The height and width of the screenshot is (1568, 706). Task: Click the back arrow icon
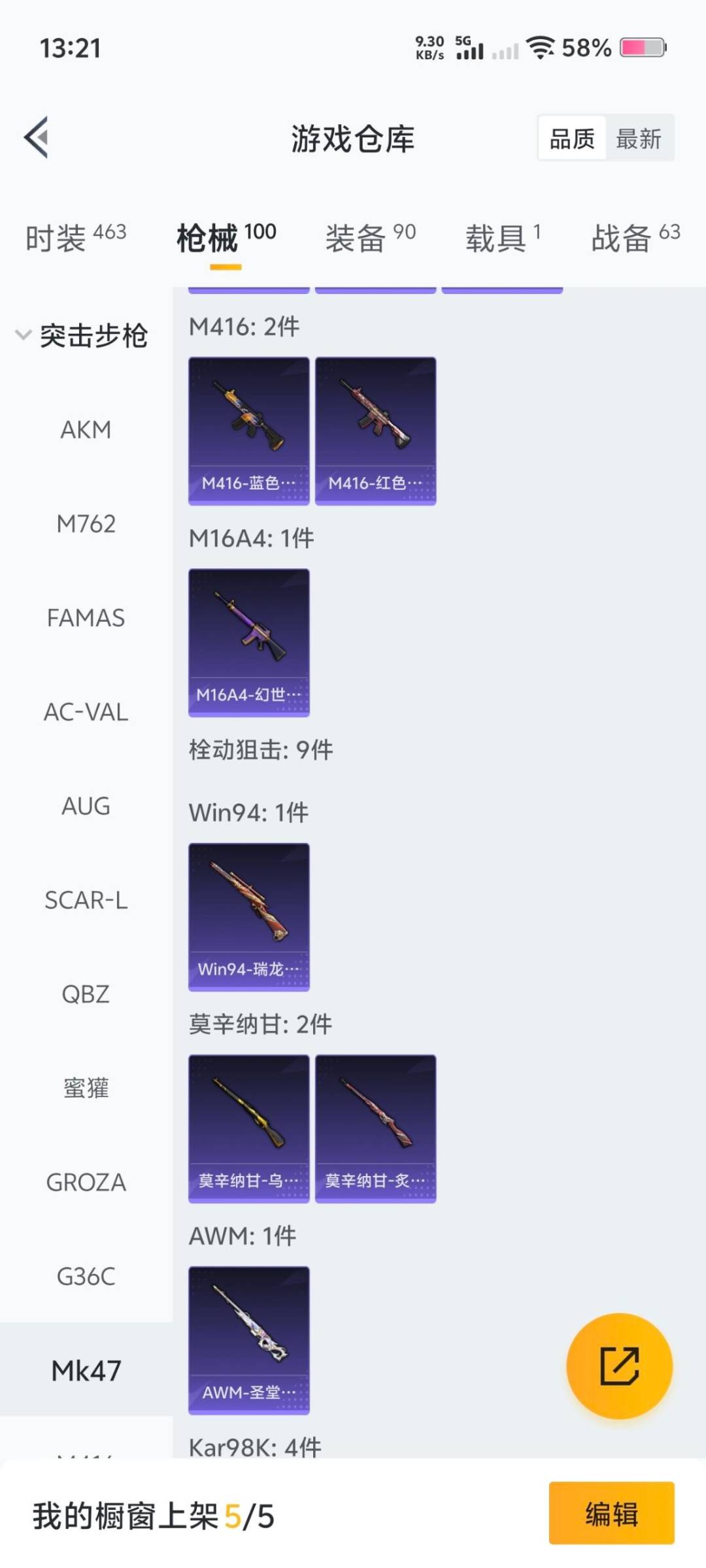tap(37, 137)
